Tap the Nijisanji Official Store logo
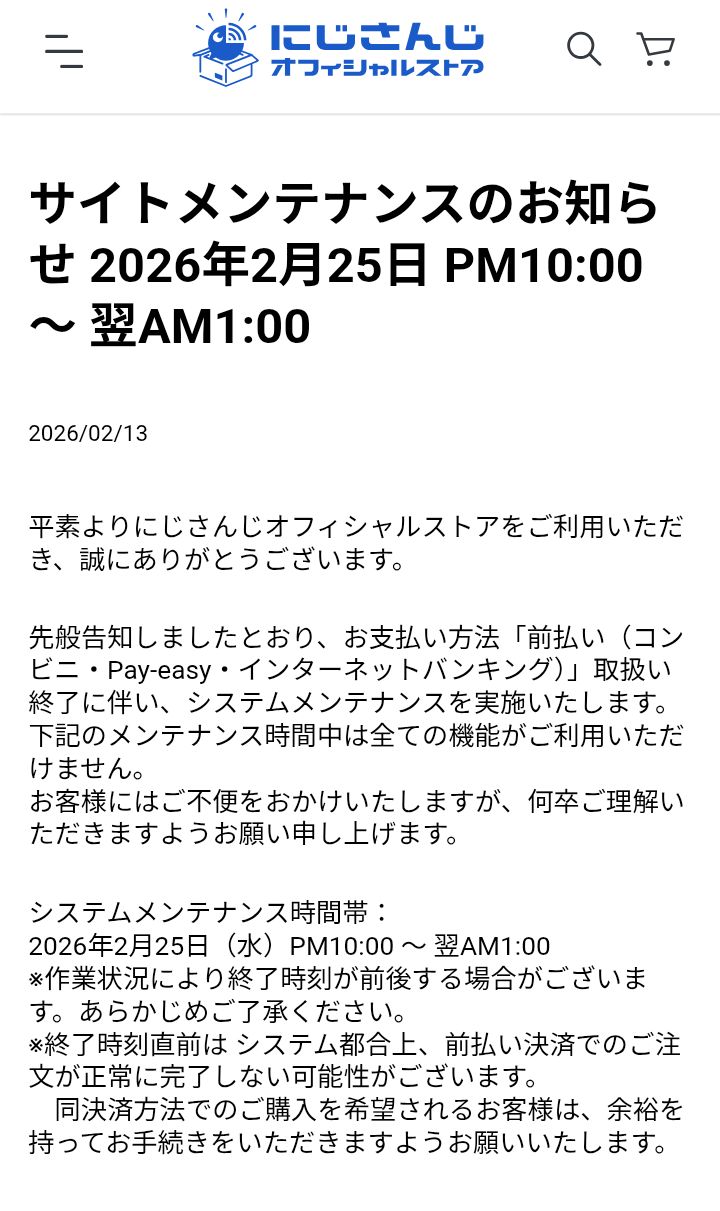 pyautogui.click(x=338, y=49)
